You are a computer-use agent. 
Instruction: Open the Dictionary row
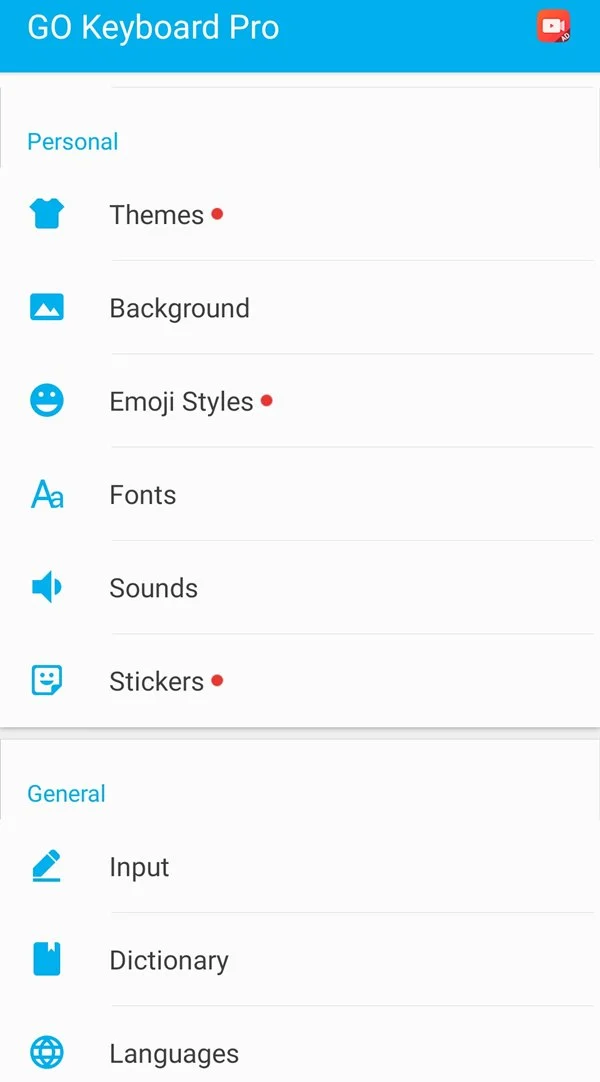point(169,961)
